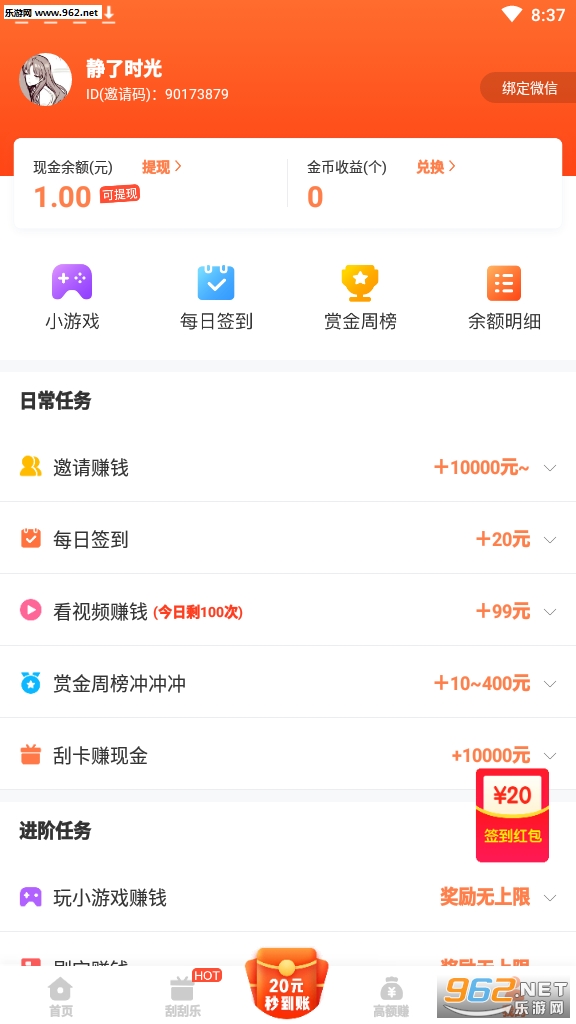Tap the 20元秒到账 center button
This screenshot has width=576, height=1024.
click(x=287, y=984)
